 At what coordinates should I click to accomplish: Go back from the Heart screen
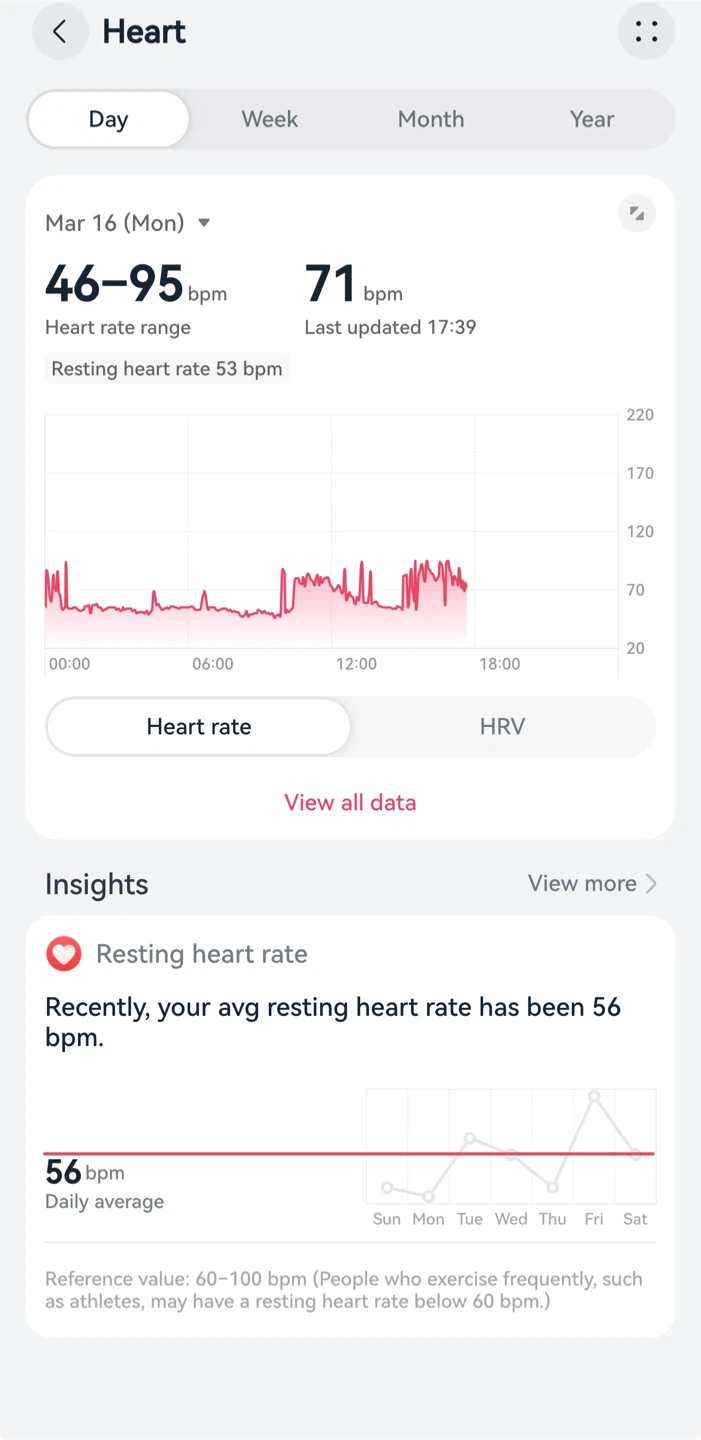tap(60, 32)
